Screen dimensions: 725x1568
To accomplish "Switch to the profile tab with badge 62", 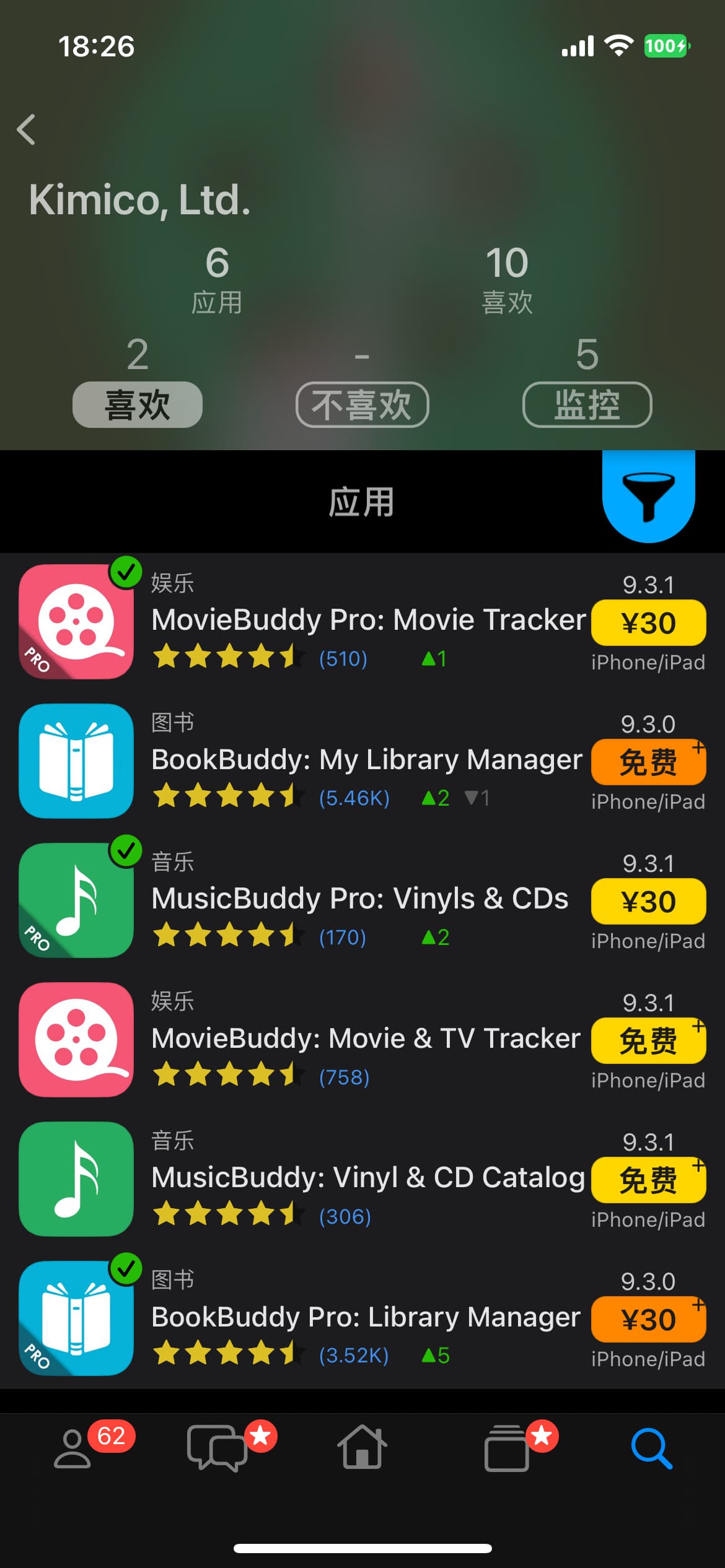I will point(73,1449).
